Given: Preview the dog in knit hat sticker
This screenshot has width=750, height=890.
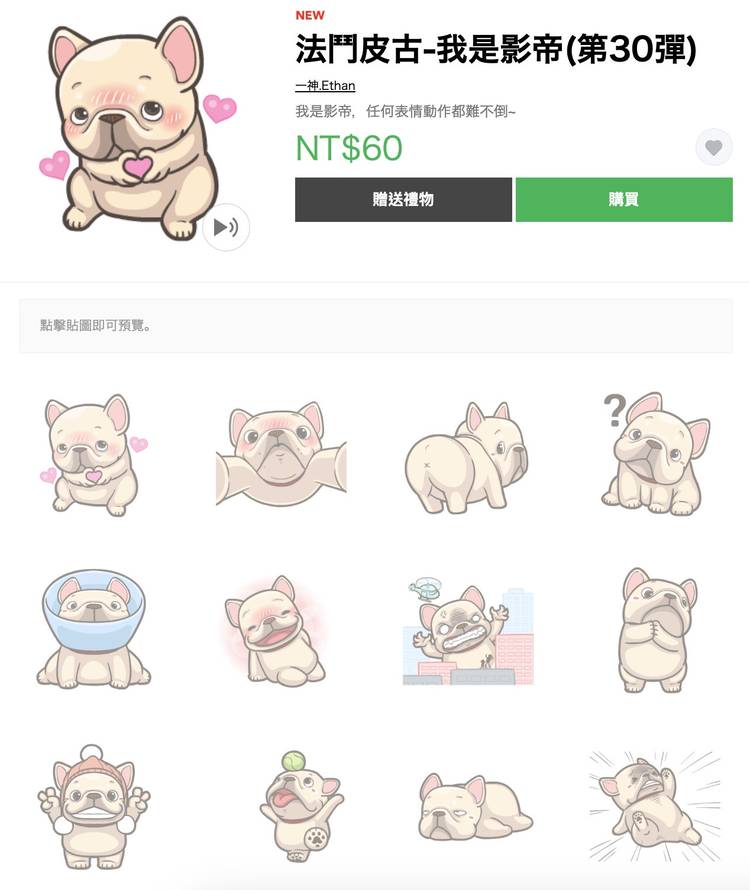Looking at the screenshot, I should tap(93, 805).
